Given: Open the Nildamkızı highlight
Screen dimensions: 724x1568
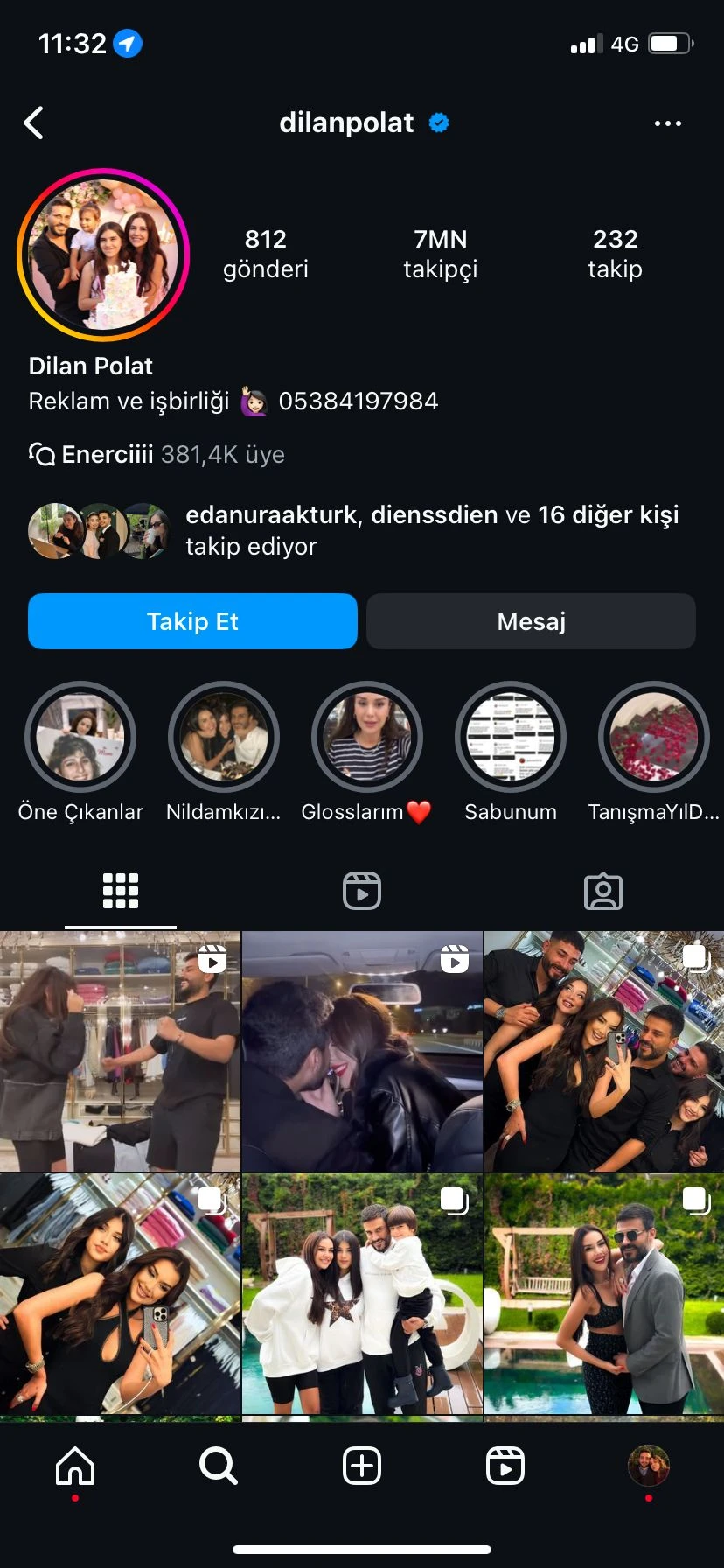Looking at the screenshot, I should point(224,737).
